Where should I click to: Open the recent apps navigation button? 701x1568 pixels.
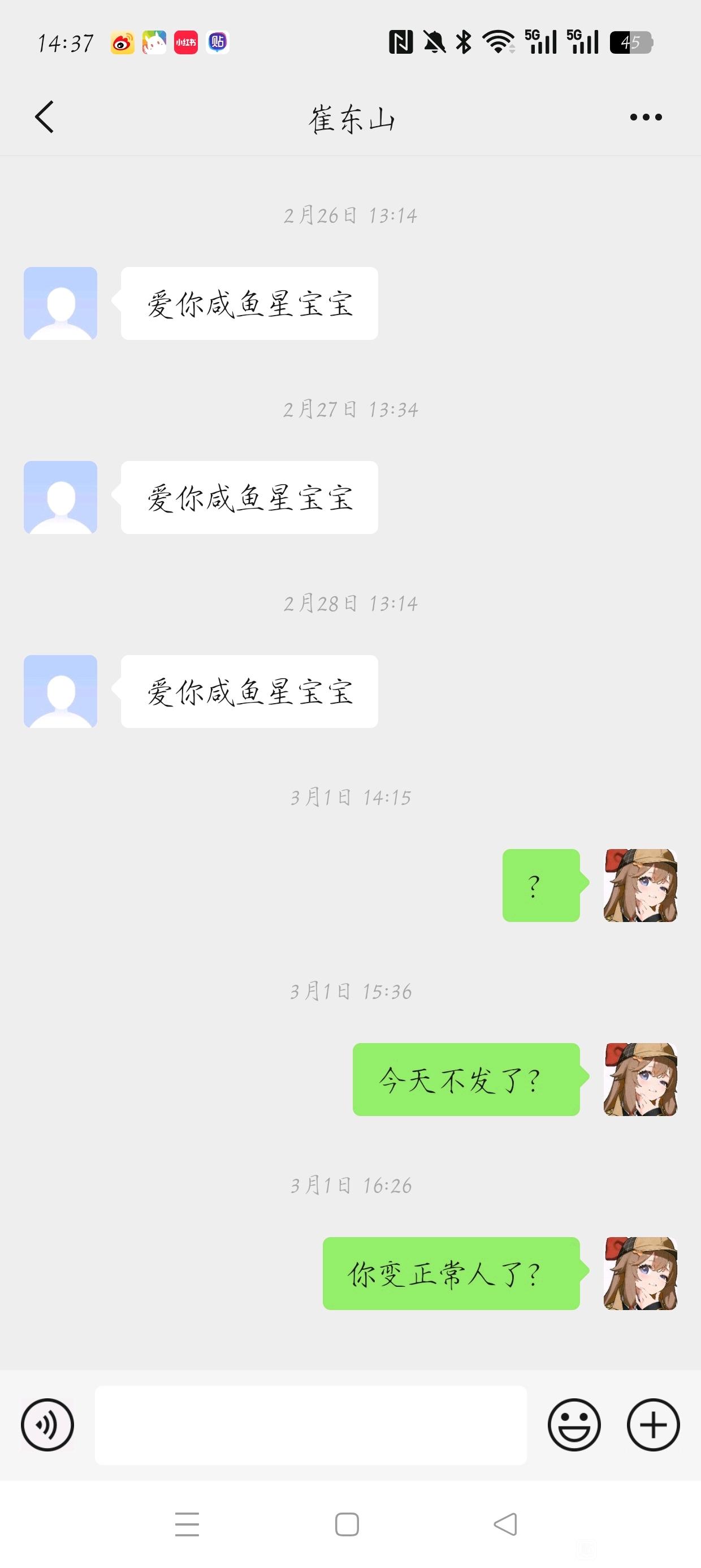point(187,1525)
